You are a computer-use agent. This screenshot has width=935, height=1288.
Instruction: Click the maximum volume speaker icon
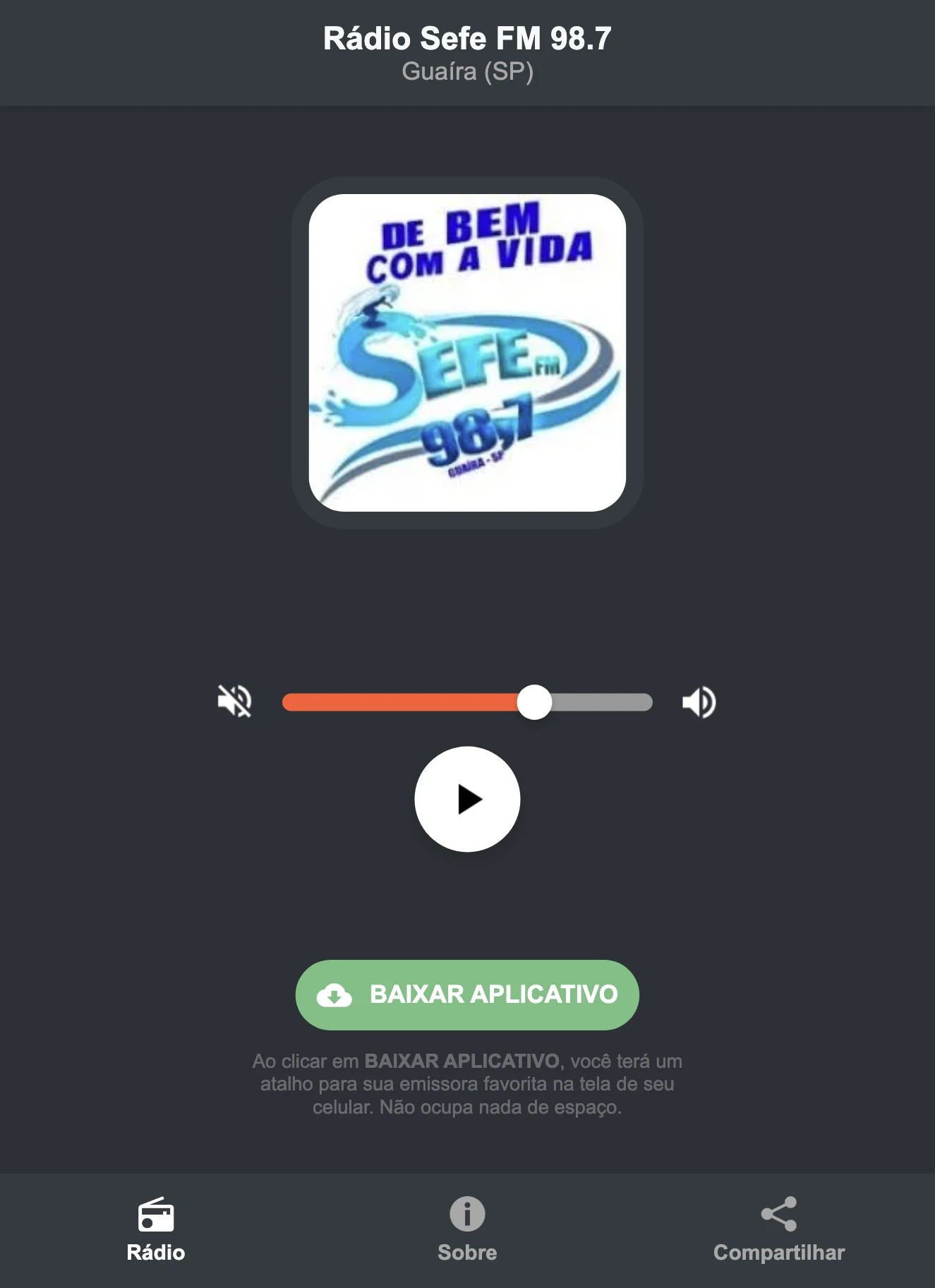click(699, 701)
